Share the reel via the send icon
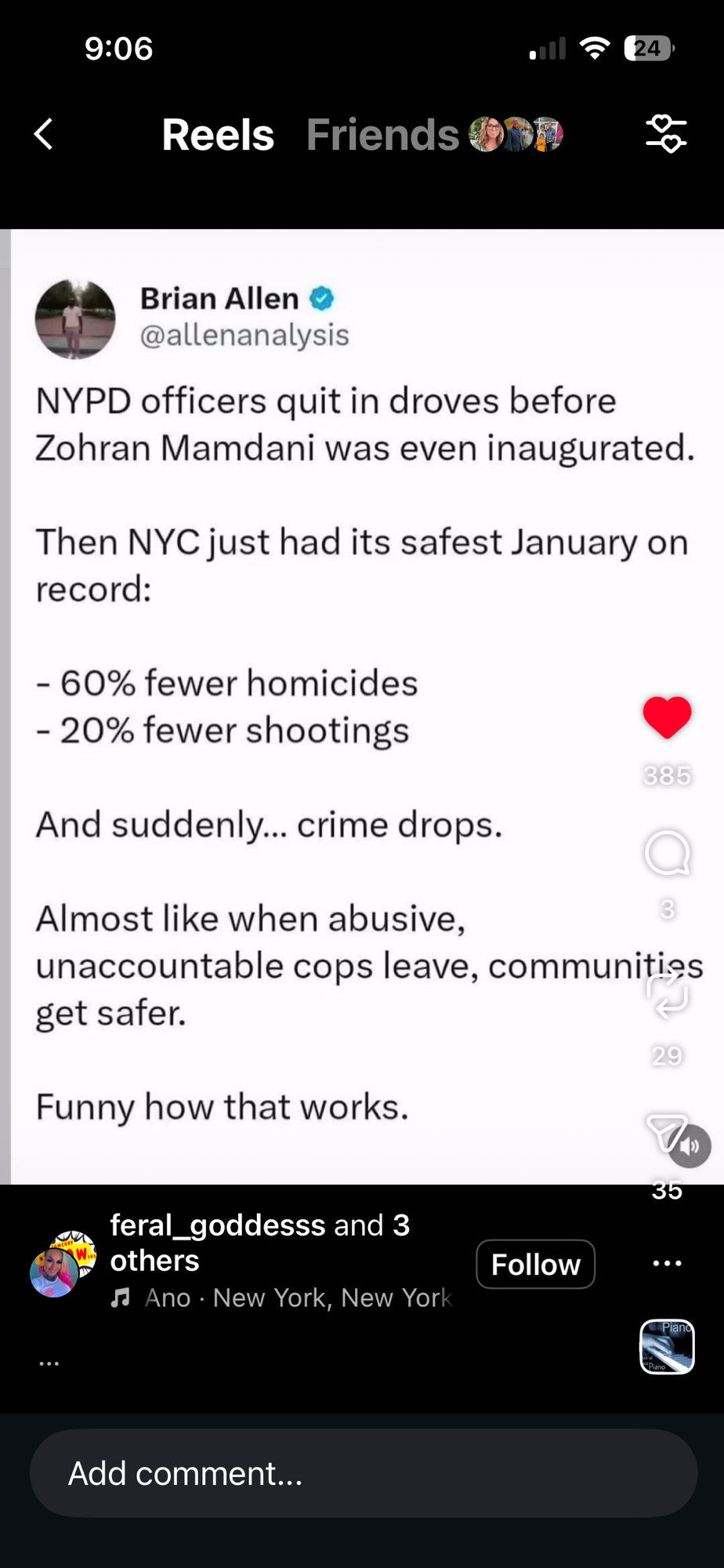Viewport: 724px width, 1568px height. pos(664,1131)
